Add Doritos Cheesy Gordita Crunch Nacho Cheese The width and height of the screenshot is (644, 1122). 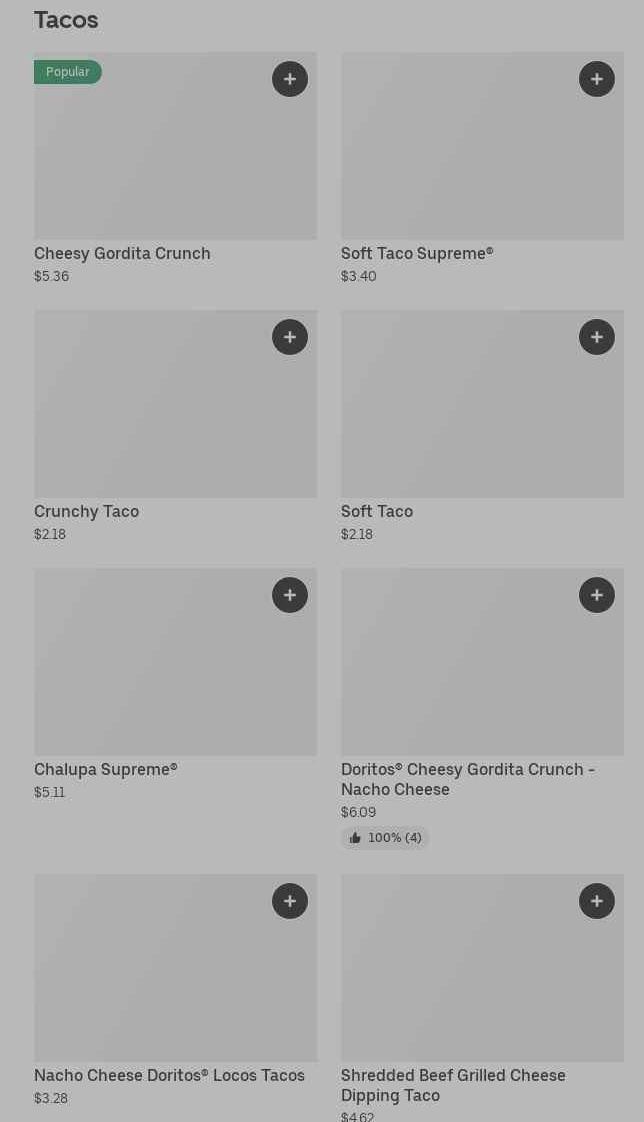[597, 595]
